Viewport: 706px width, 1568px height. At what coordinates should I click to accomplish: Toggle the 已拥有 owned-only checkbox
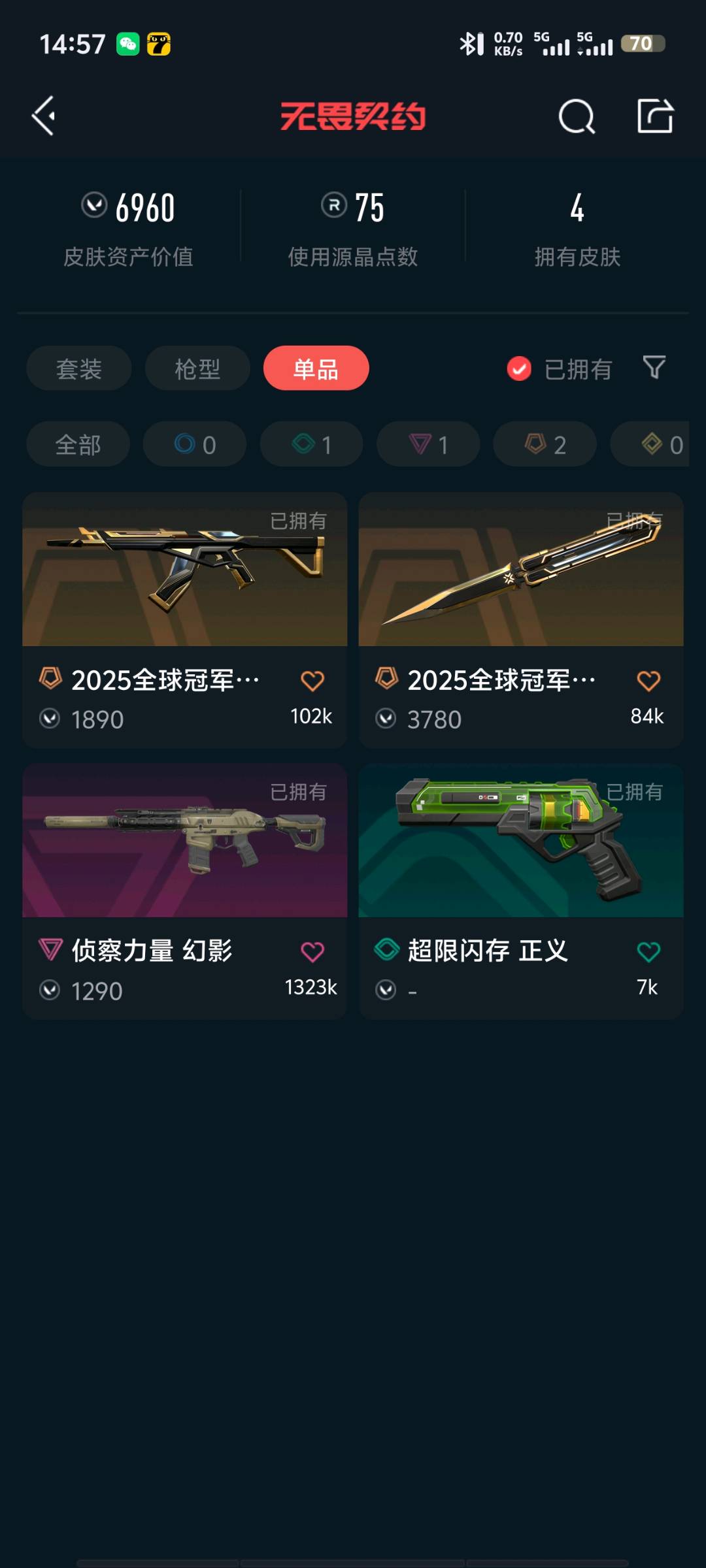519,368
